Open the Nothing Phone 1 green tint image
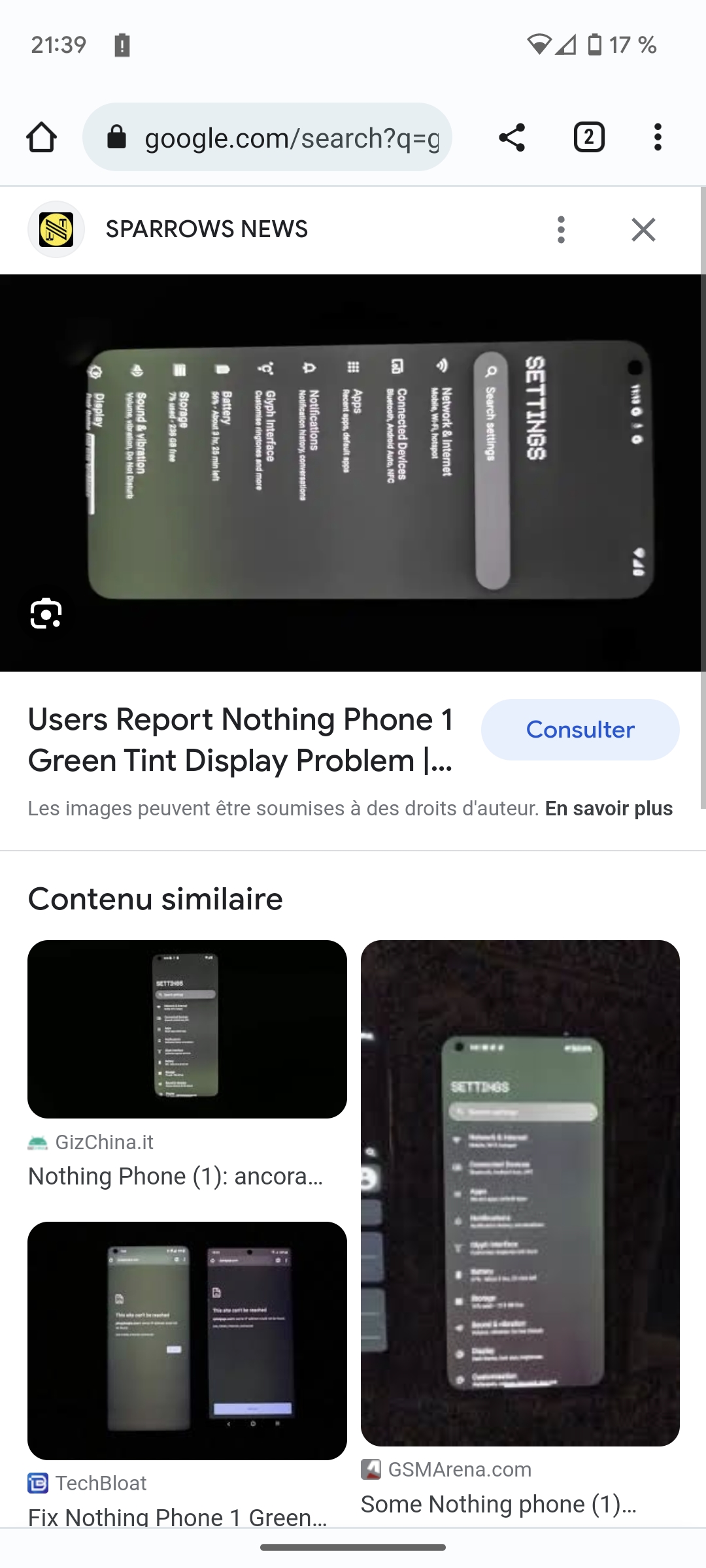The height and width of the screenshot is (1568, 706). click(353, 472)
